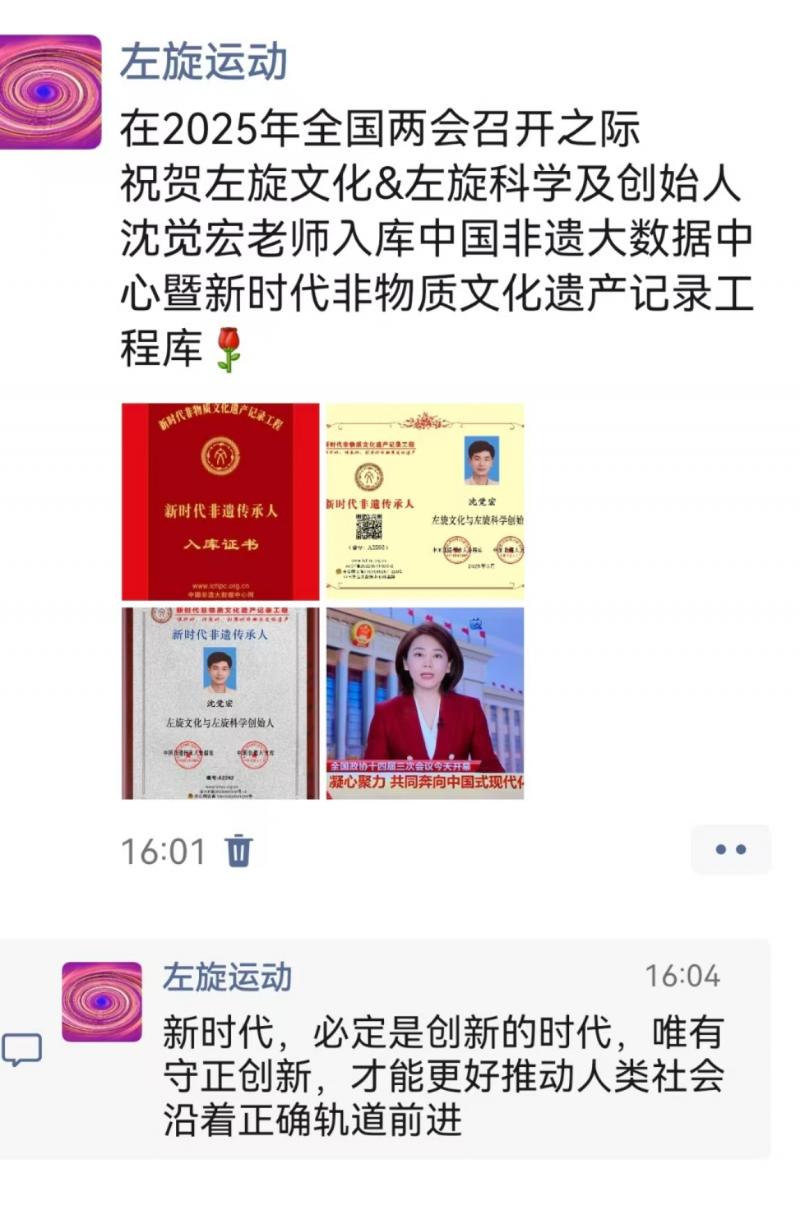Open the 左旋运动 profile avatar on the post
Screen dimensions: 800x1206
tap(50, 92)
